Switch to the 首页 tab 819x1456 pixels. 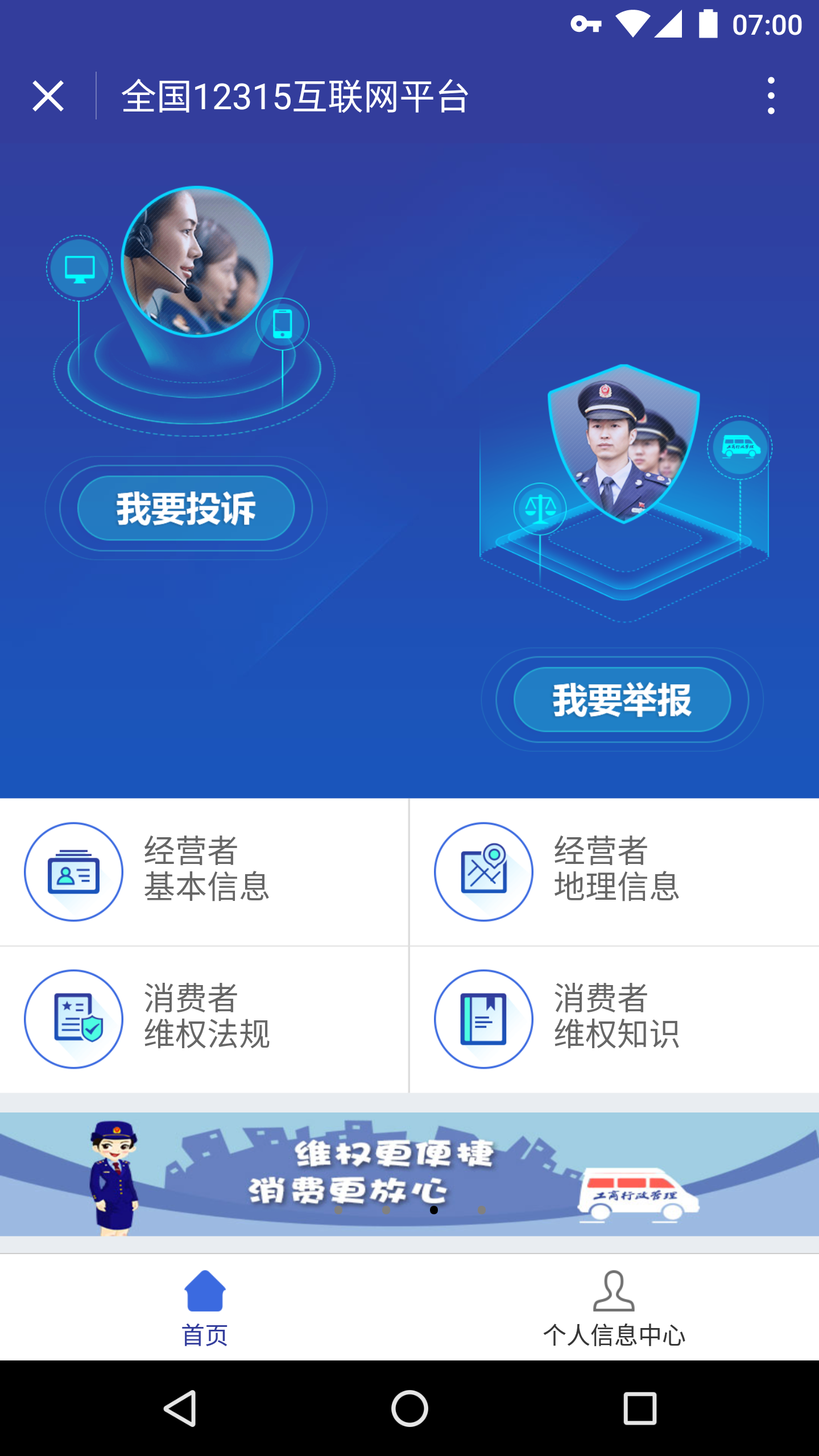coord(205,1308)
